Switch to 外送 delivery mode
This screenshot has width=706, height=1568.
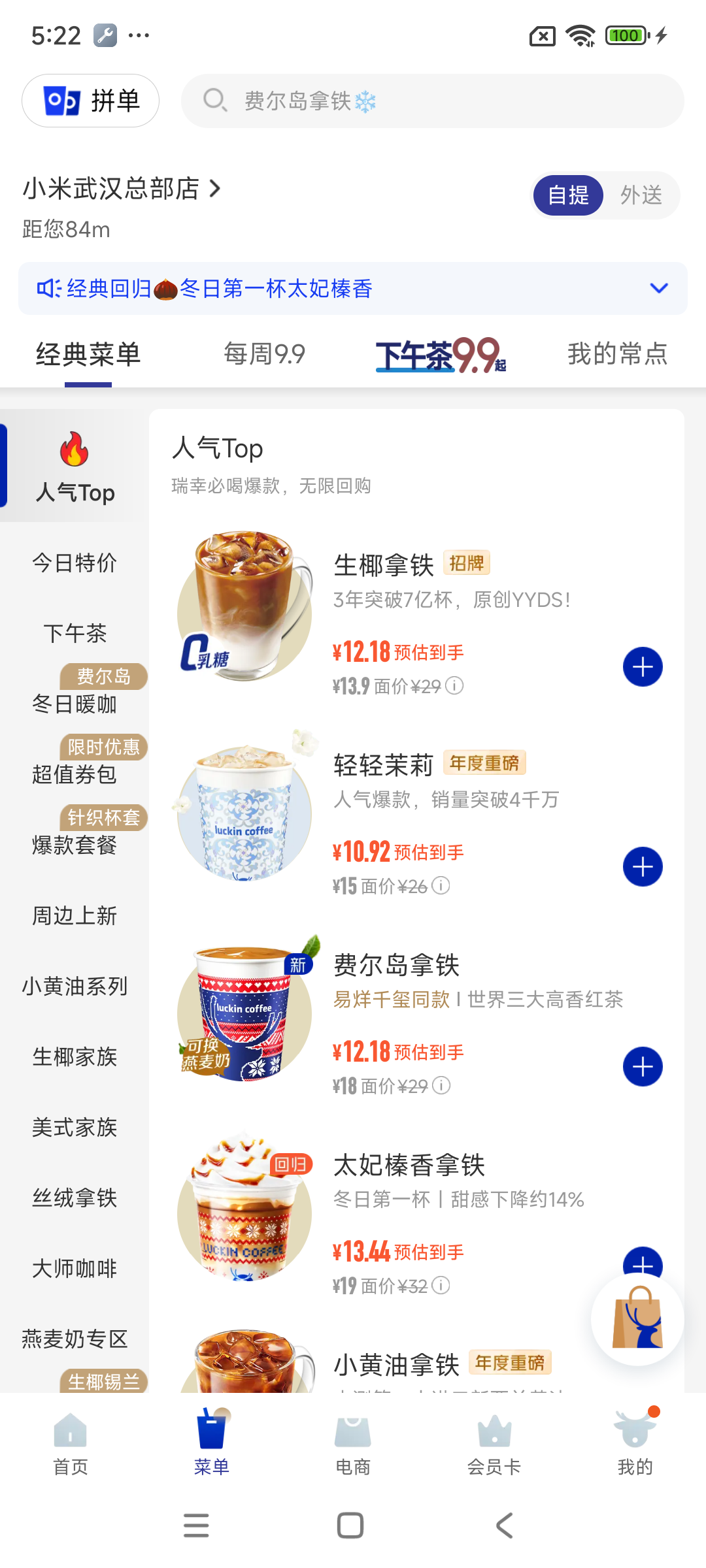point(641,195)
